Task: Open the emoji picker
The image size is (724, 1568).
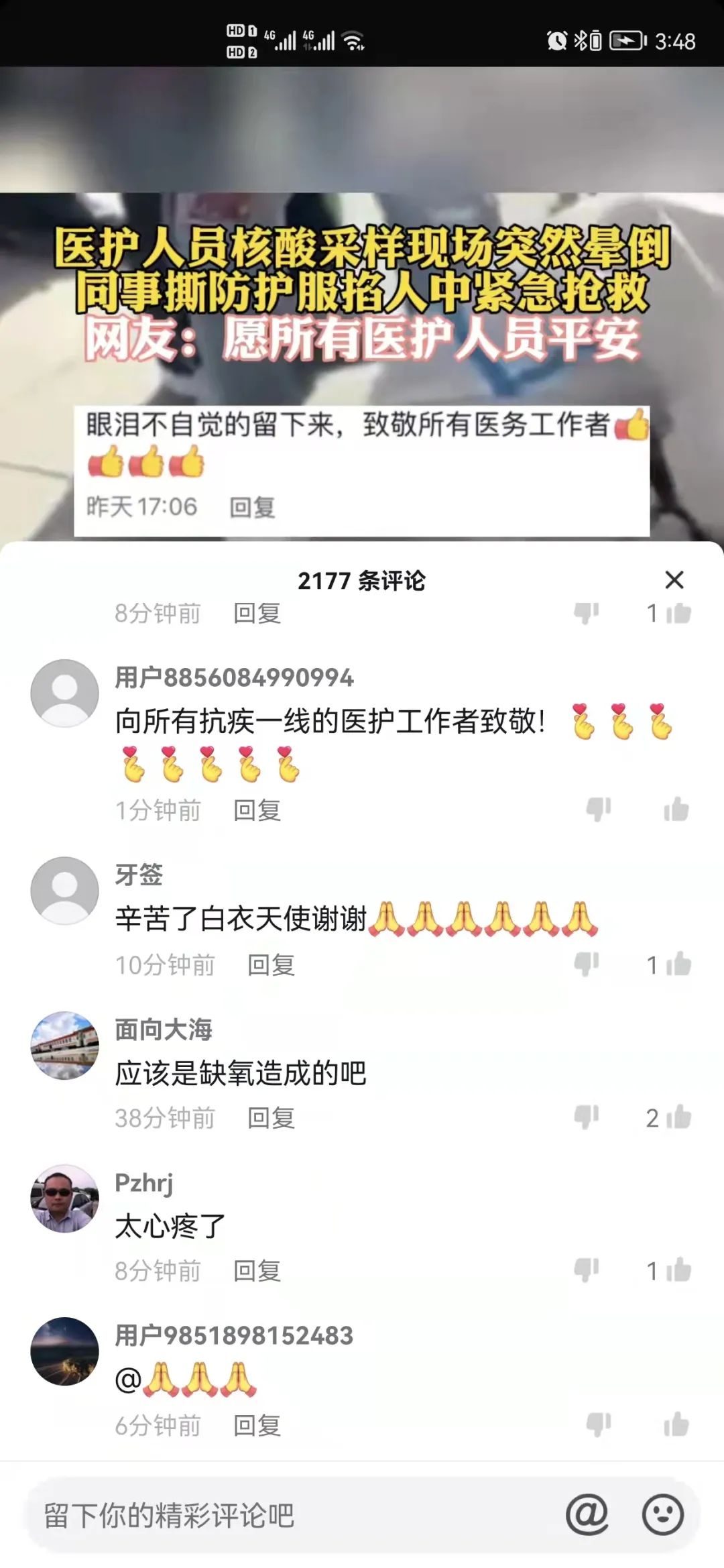Action: tap(662, 1515)
